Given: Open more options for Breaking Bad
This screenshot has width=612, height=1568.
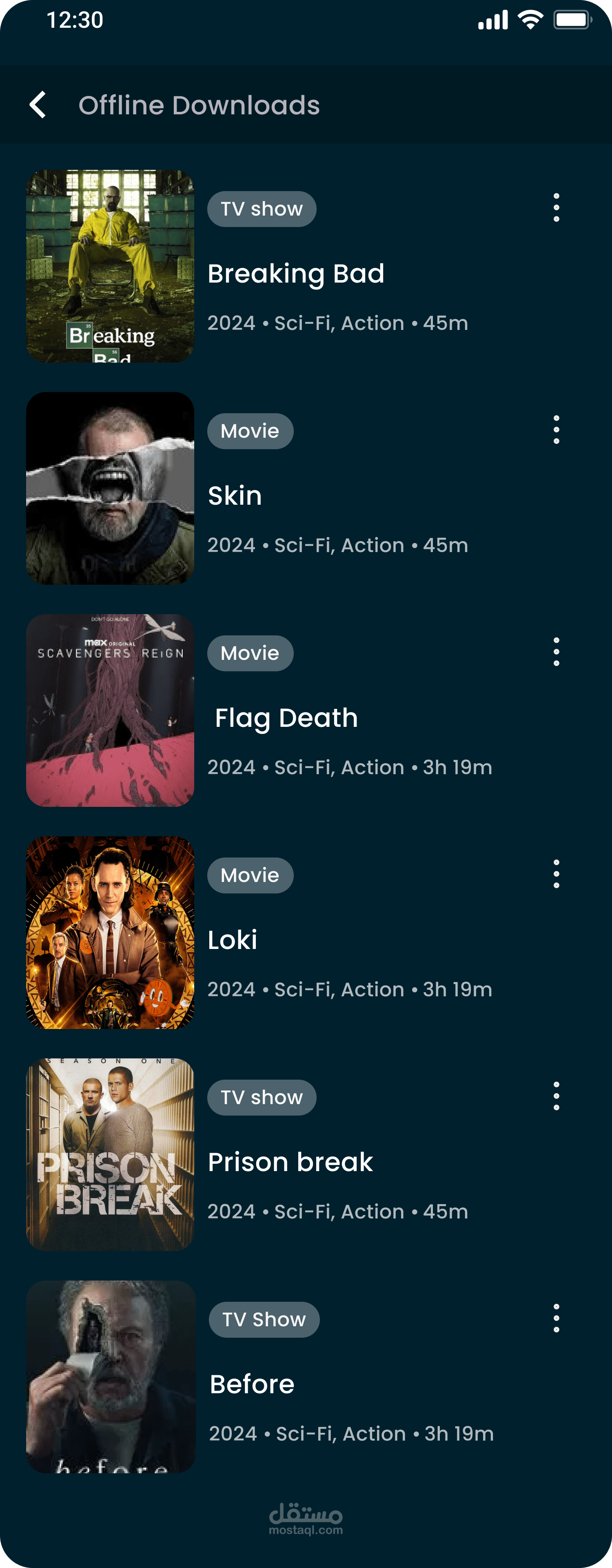Looking at the screenshot, I should coord(556,207).
